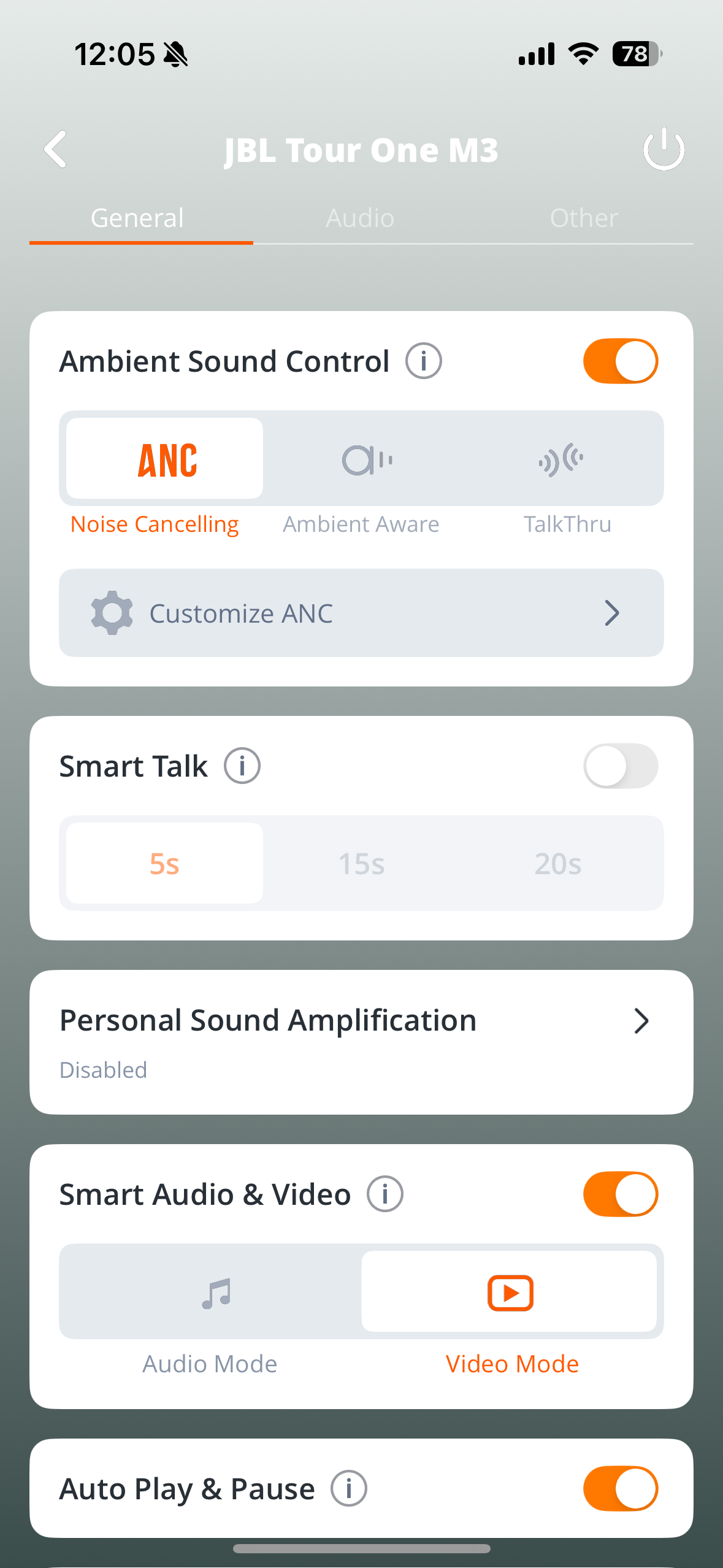This screenshot has width=723, height=1568.
Task: Disable Smart Audio & Video
Action: point(620,1194)
